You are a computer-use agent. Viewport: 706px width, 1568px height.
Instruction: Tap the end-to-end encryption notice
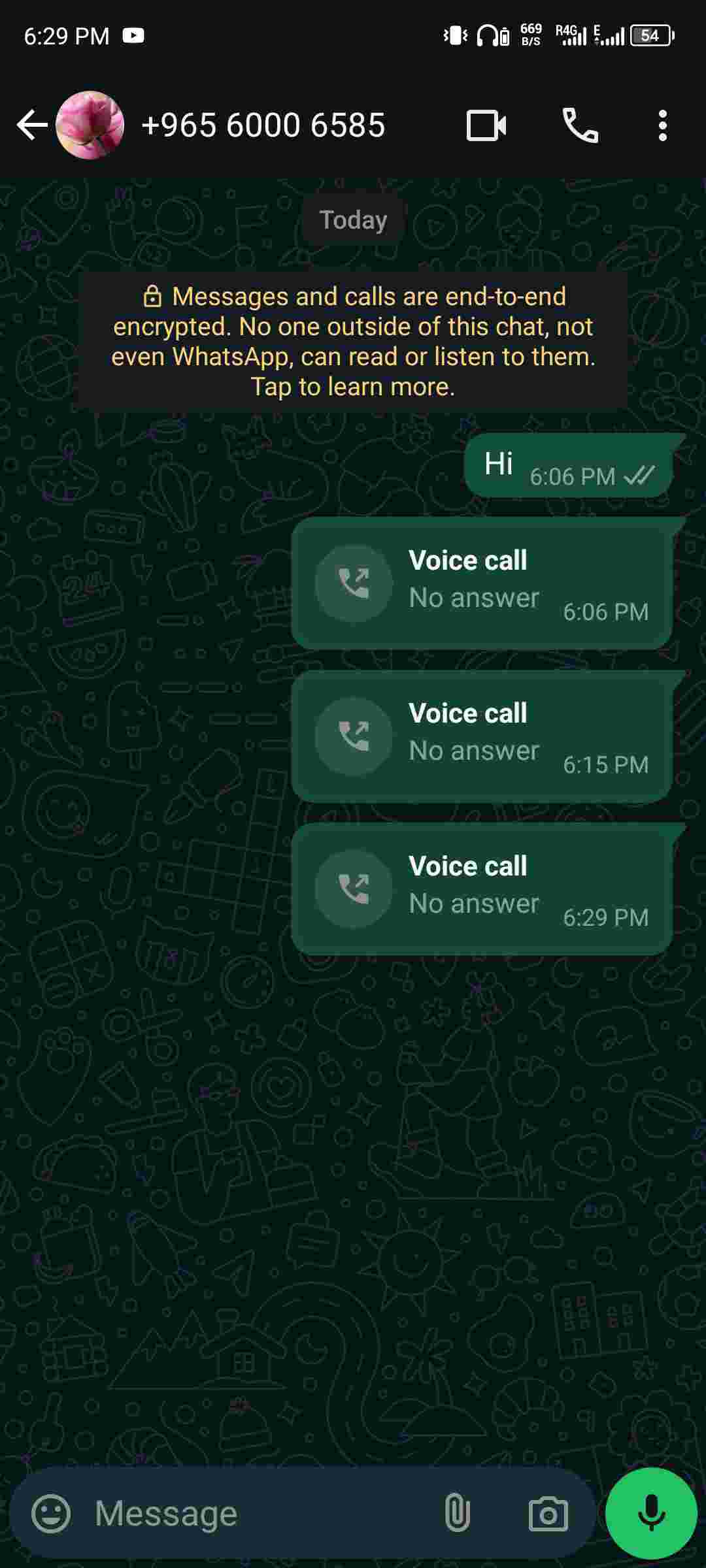point(353,341)
